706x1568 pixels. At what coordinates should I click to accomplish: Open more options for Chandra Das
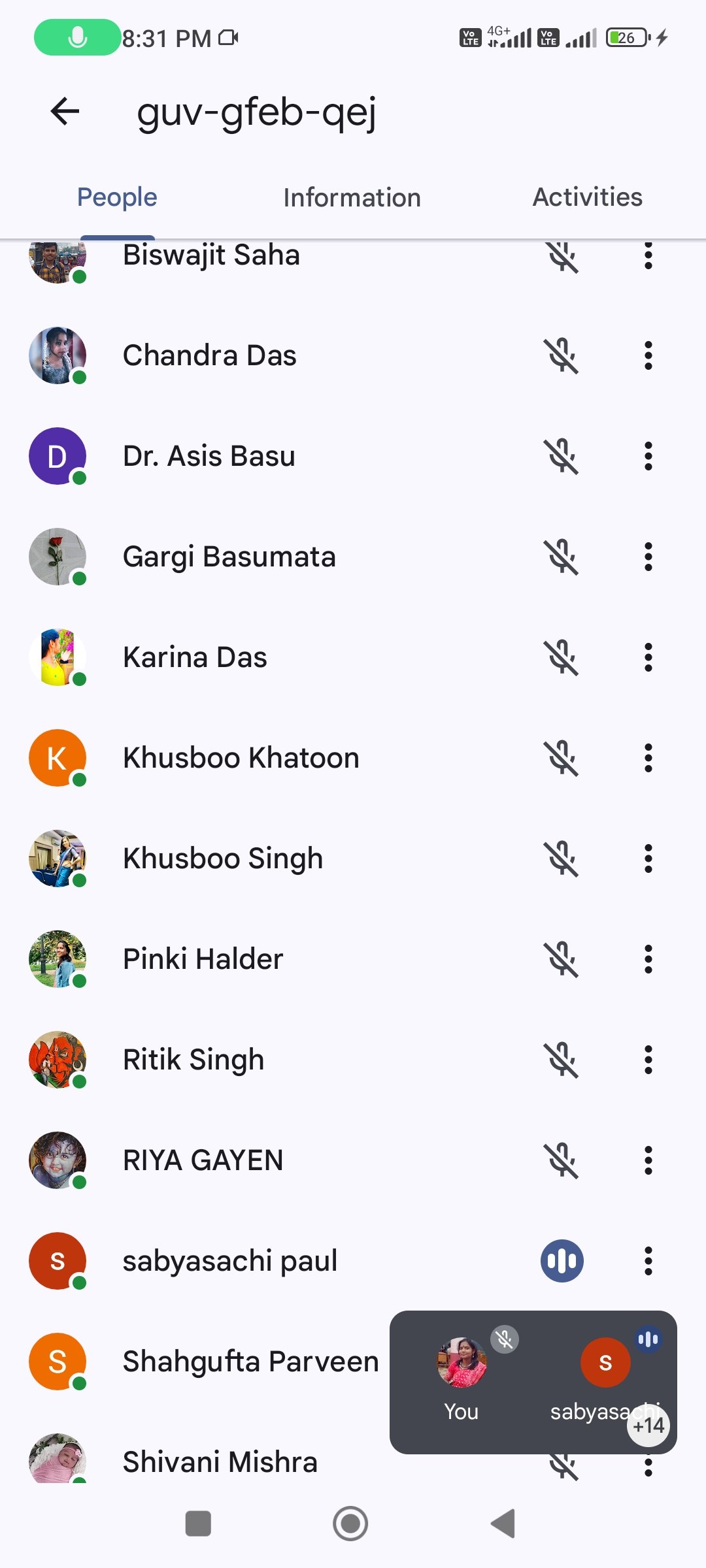point(648,355)
